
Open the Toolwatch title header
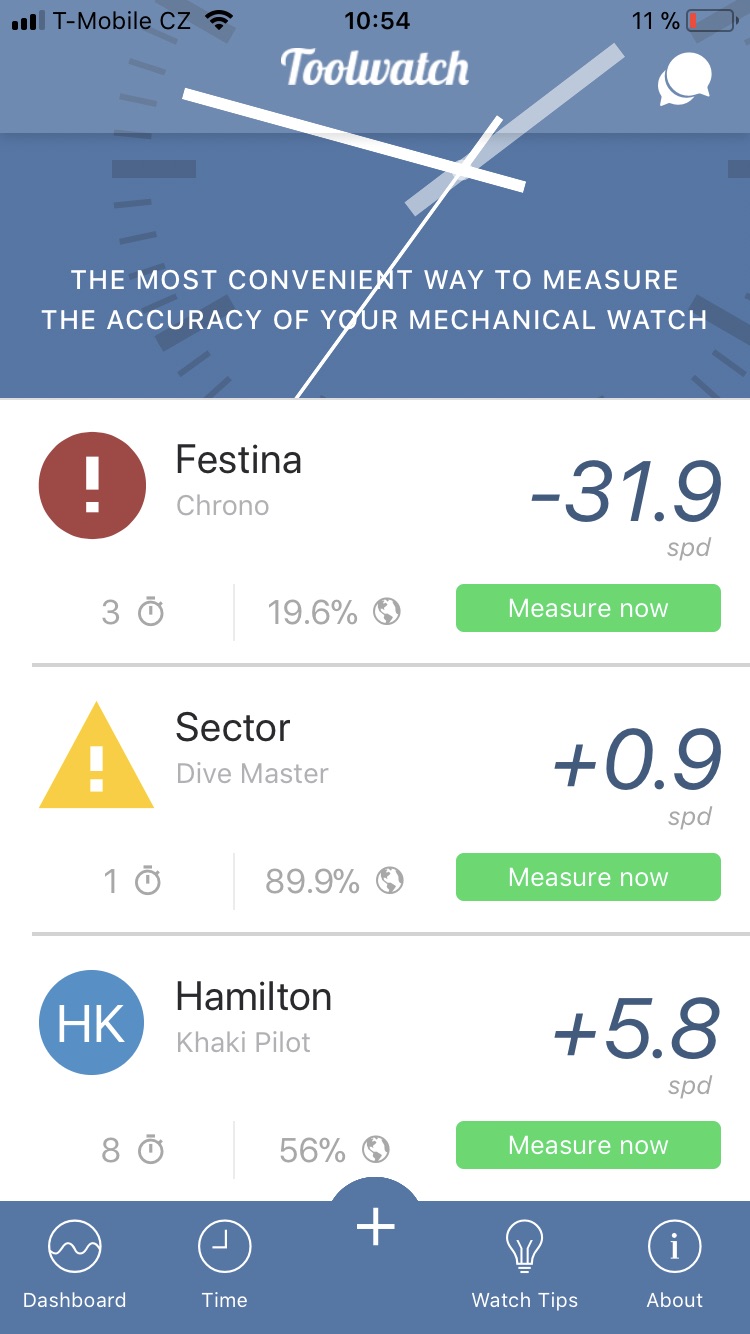(375, 68)
